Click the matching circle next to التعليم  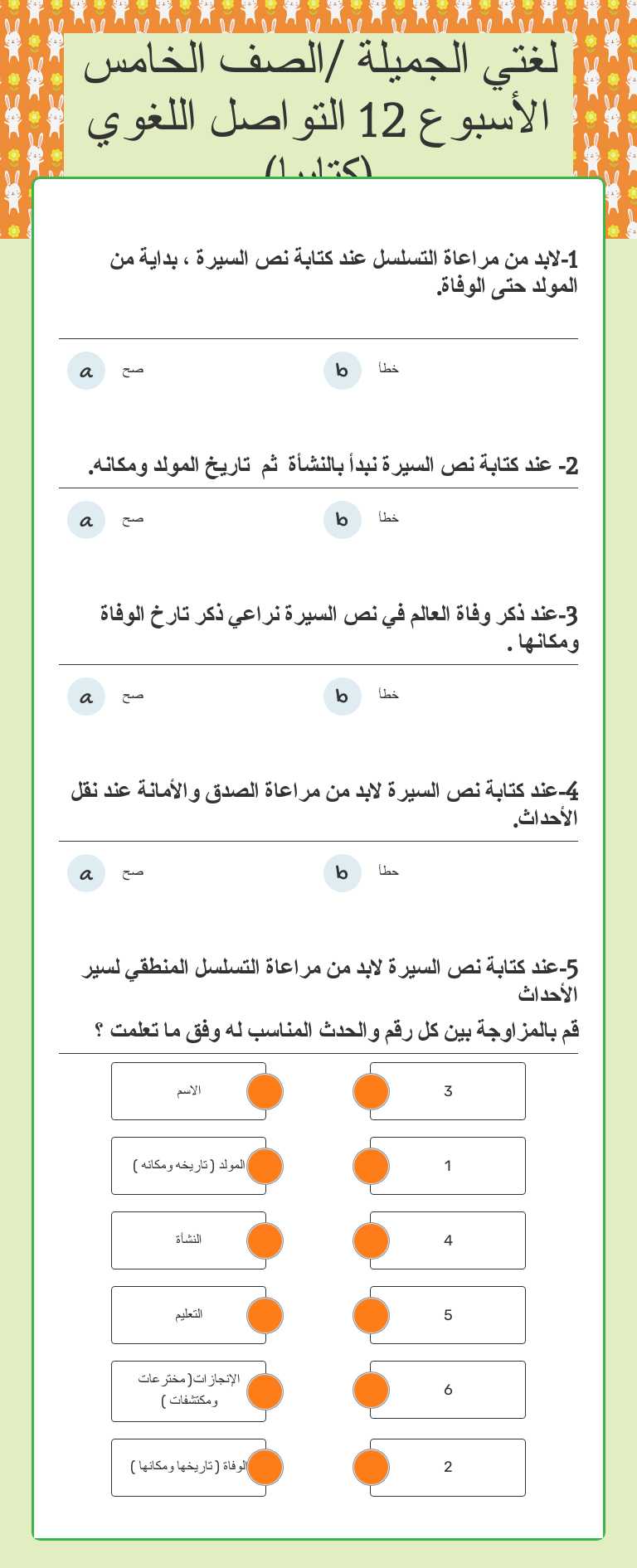click(264, 1315)
